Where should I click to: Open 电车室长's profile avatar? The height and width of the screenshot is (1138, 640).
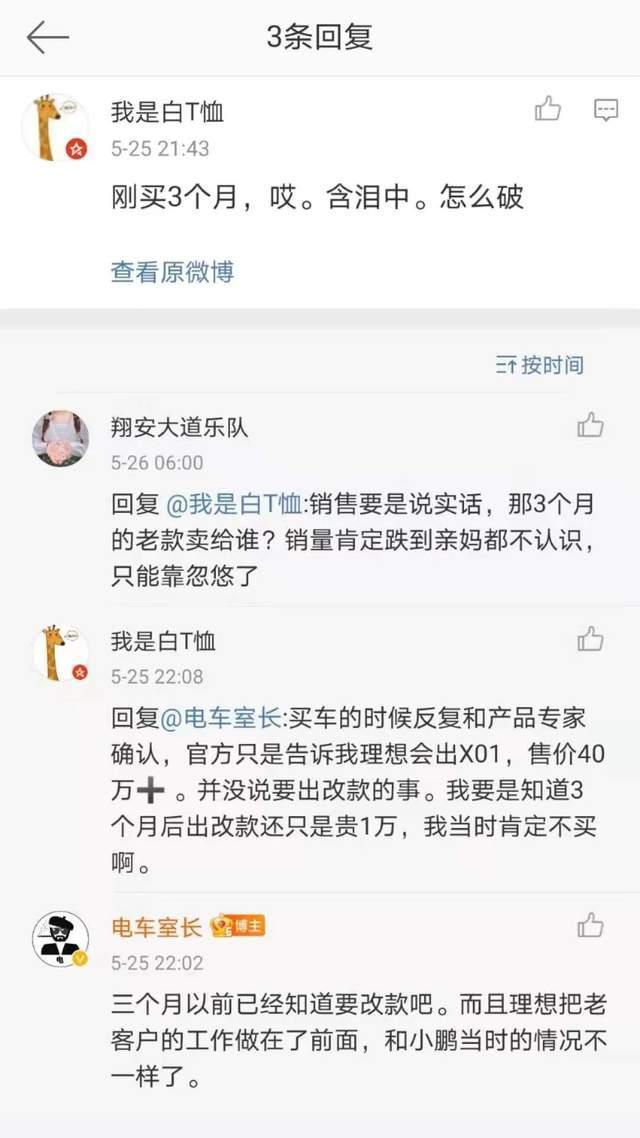[x=61, y=938]
